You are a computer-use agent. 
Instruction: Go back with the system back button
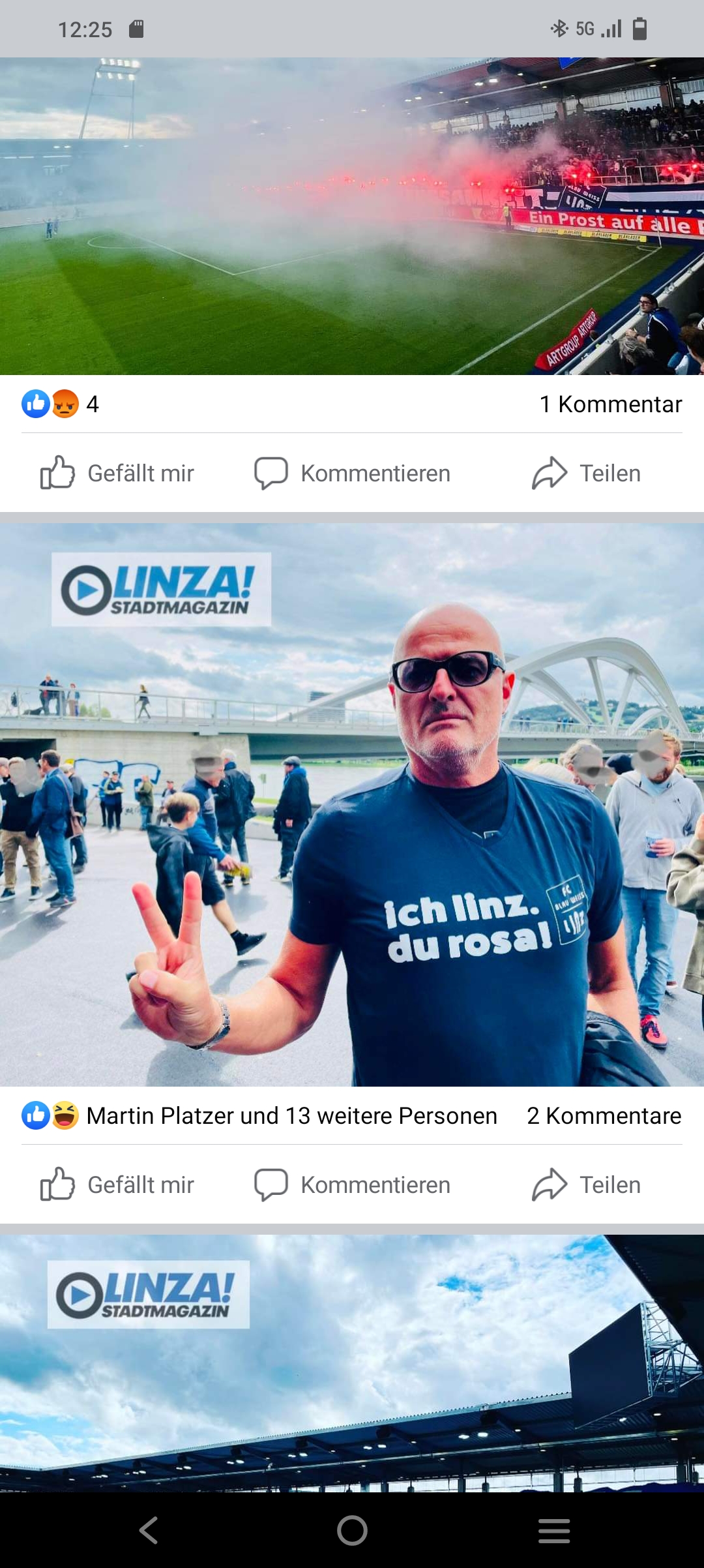pos(149,1530)
